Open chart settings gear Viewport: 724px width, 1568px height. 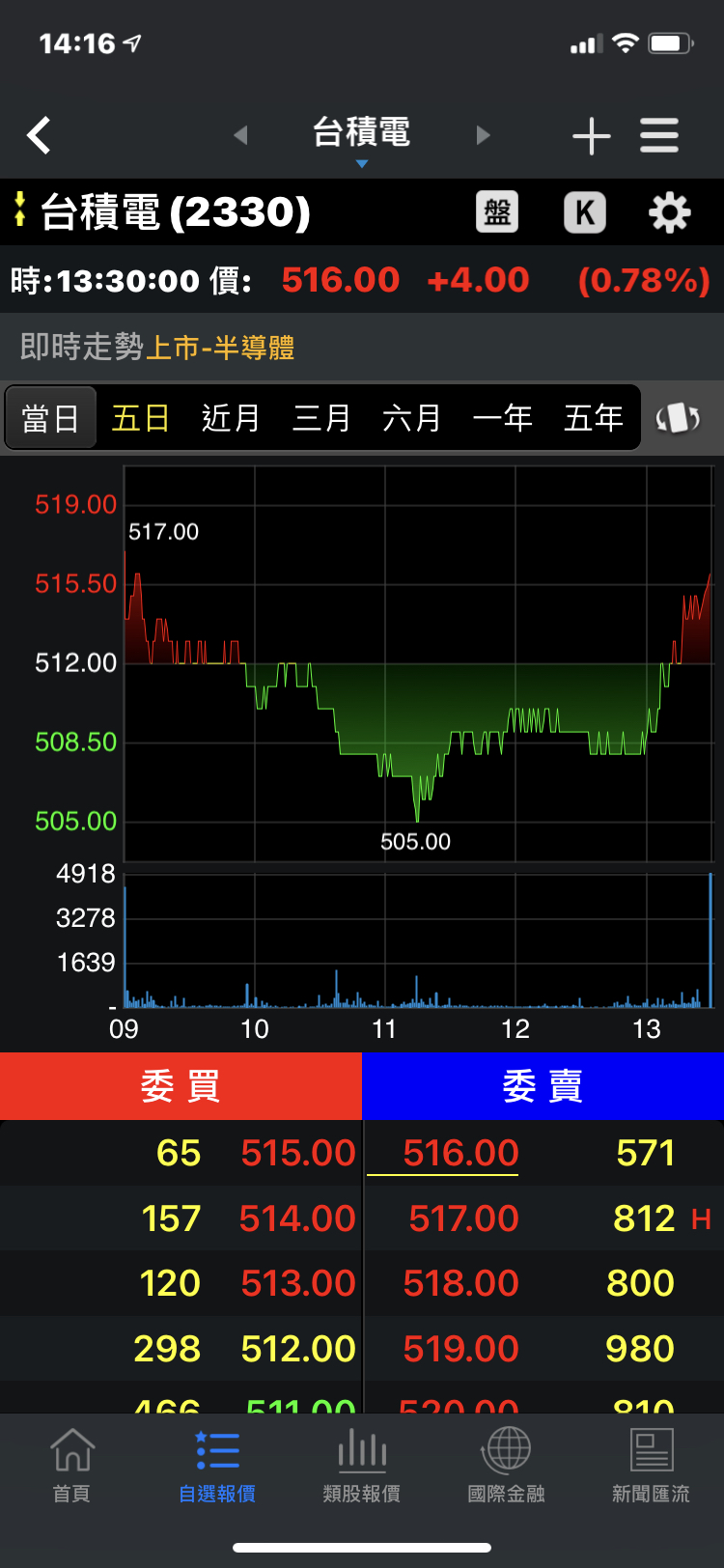coord(669,212)
